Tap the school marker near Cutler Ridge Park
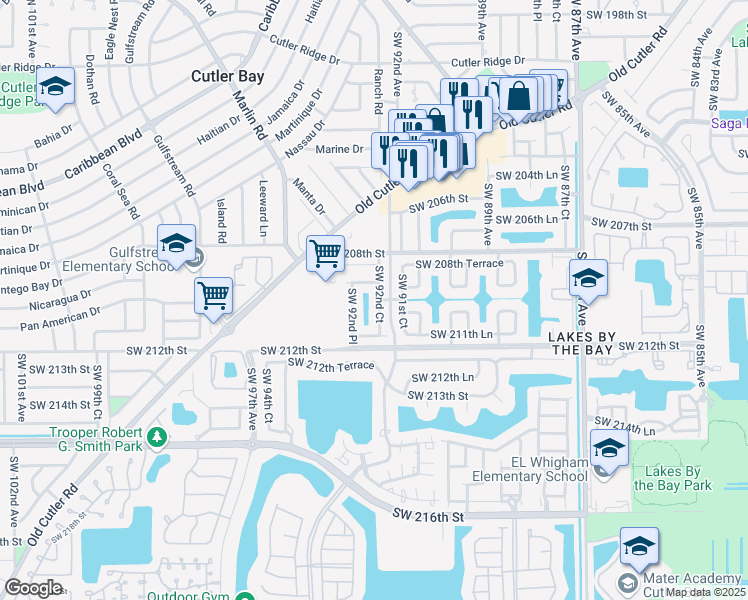Screen dimensions: 748x600 pyautogui.click(x=55, y=87)
